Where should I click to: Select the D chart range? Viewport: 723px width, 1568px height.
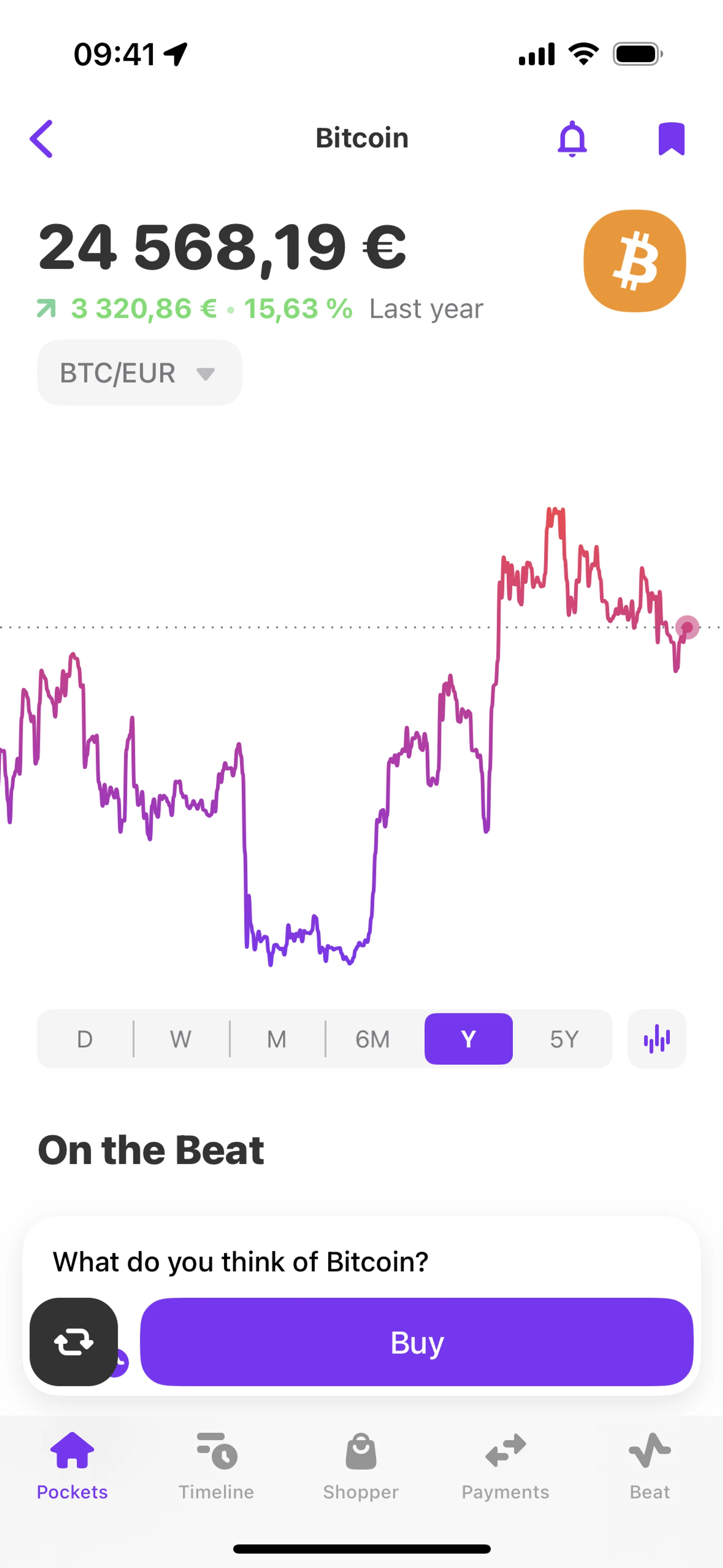[85, 1039]
